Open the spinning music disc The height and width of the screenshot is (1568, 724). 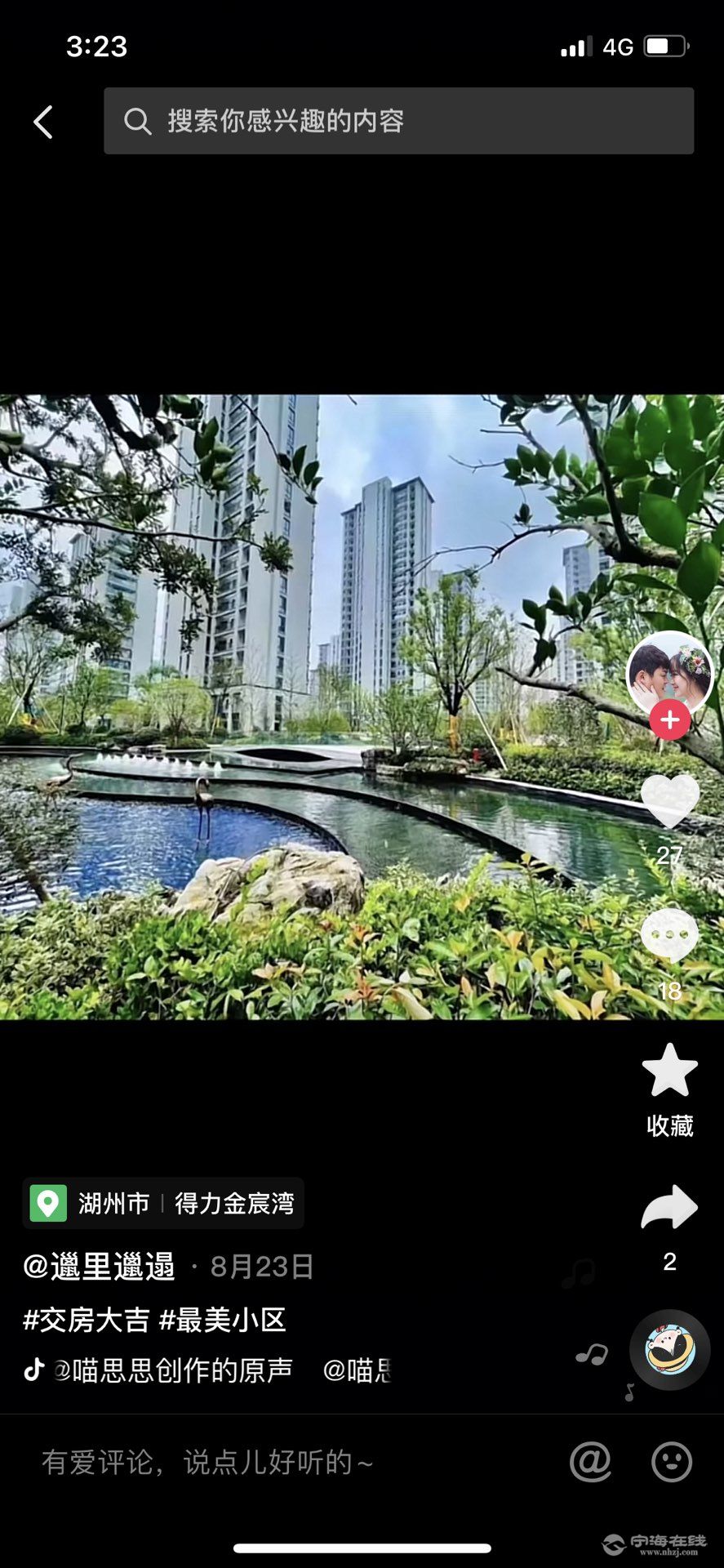coord(670,1350)
